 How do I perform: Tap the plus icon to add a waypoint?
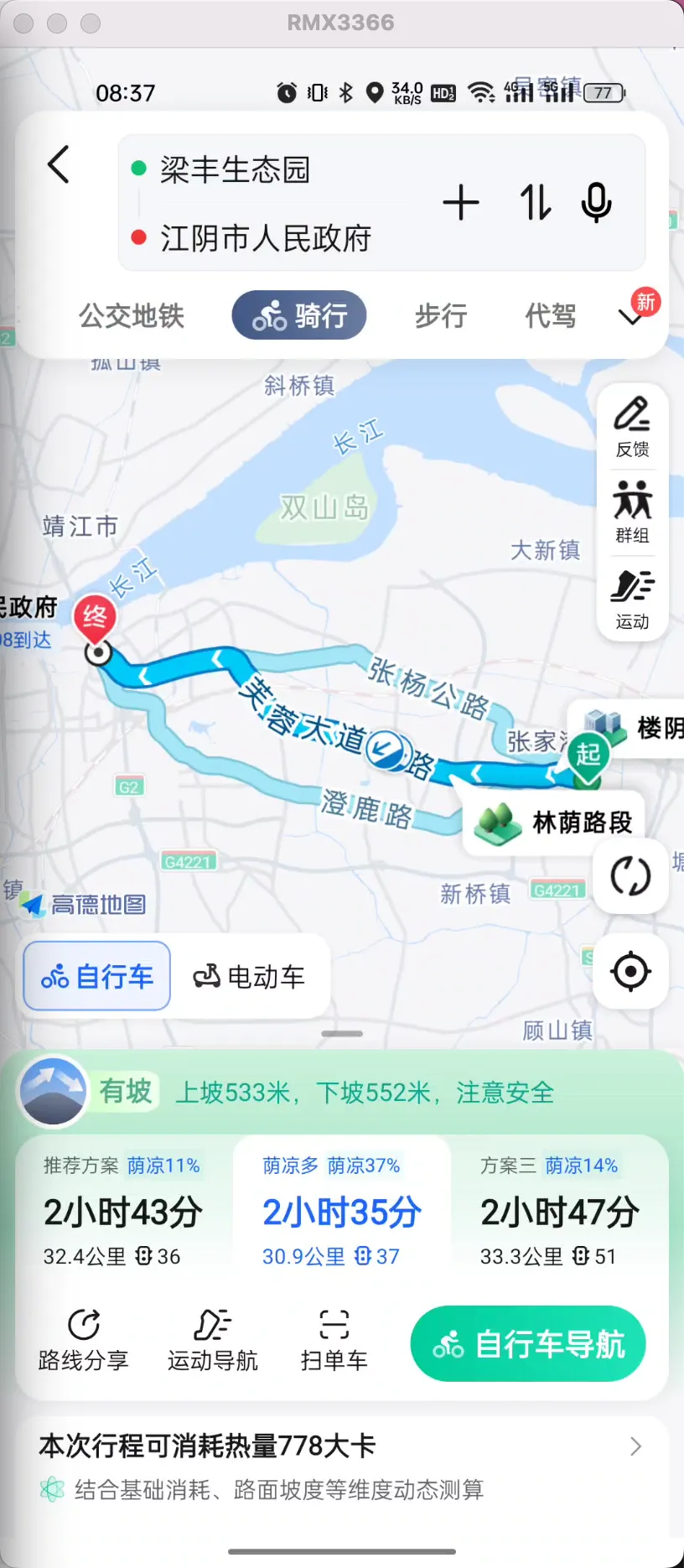(461, 203)
